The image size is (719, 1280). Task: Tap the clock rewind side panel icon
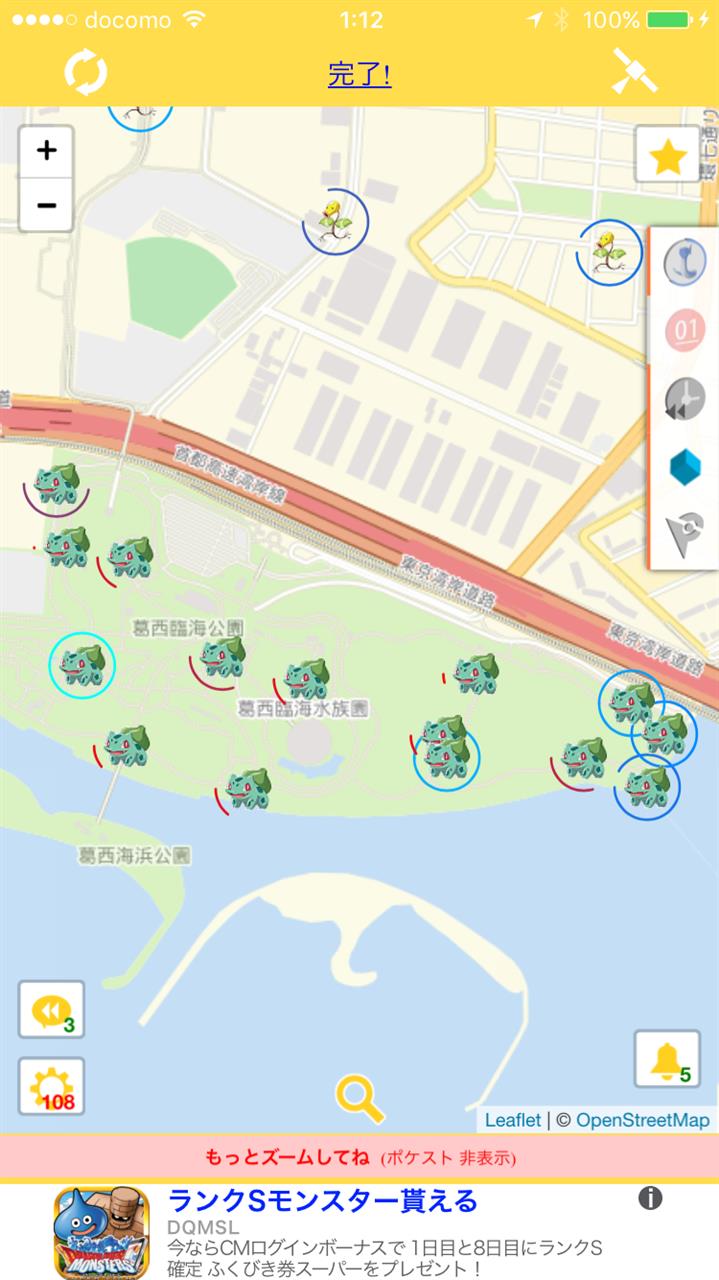pos(685,398)
